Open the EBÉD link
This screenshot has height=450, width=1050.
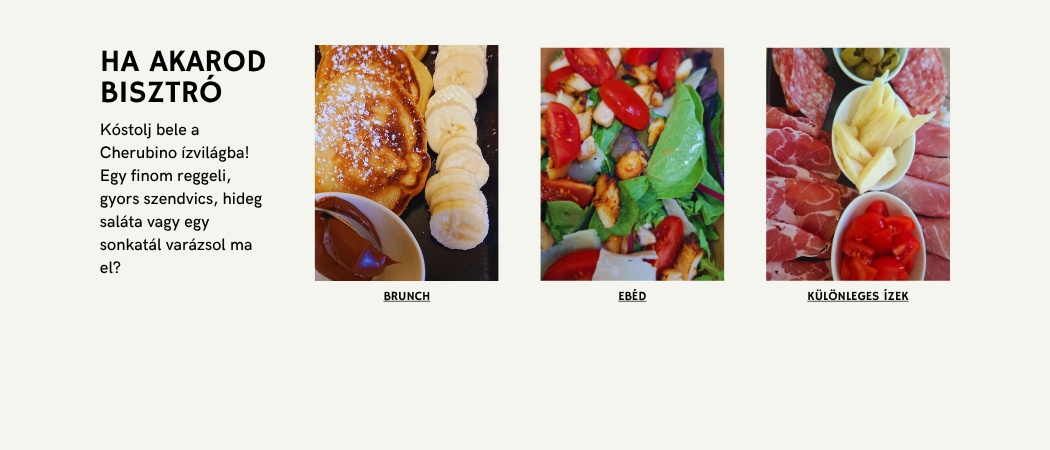pos(632,297)
